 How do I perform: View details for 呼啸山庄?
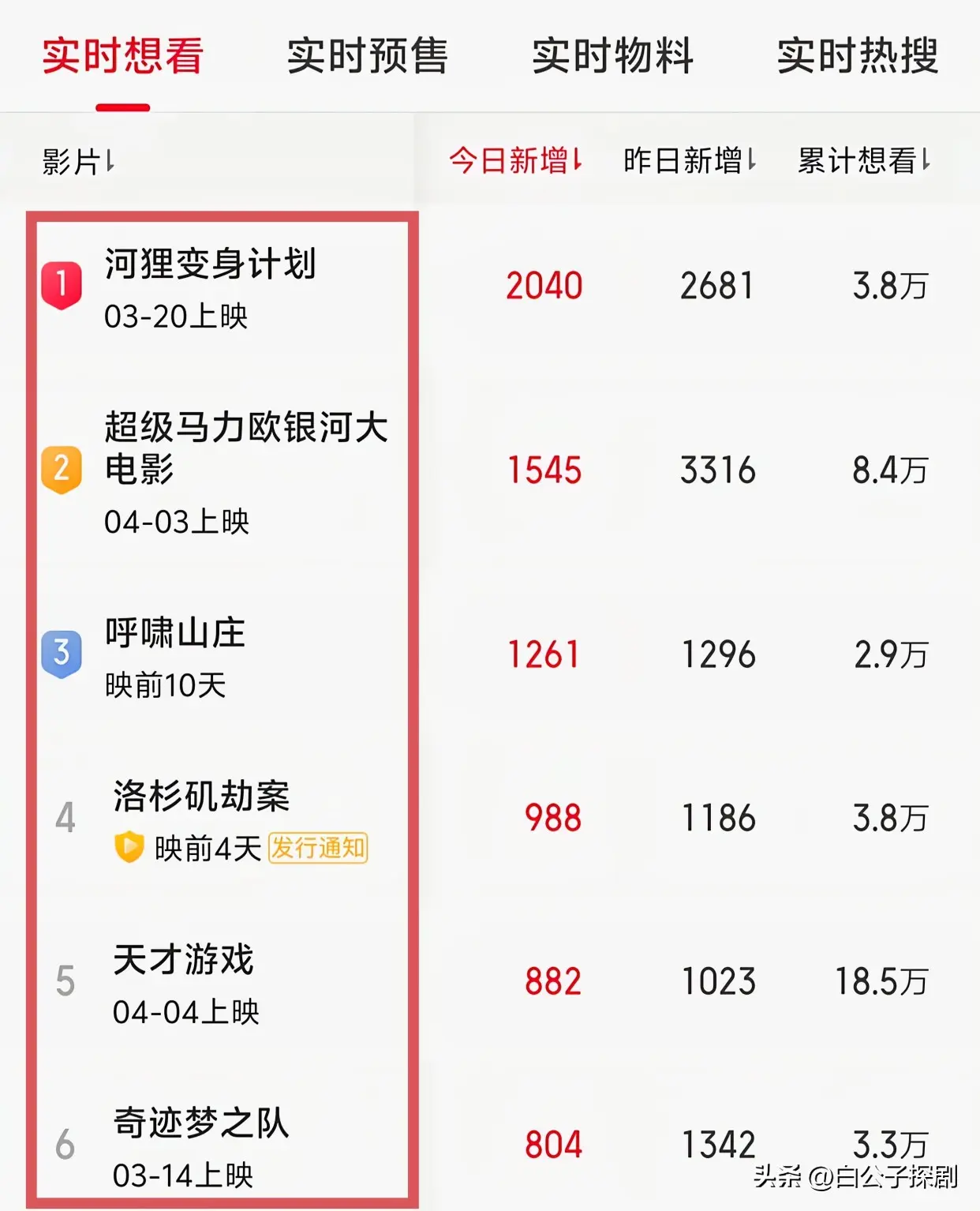[175, 634]
